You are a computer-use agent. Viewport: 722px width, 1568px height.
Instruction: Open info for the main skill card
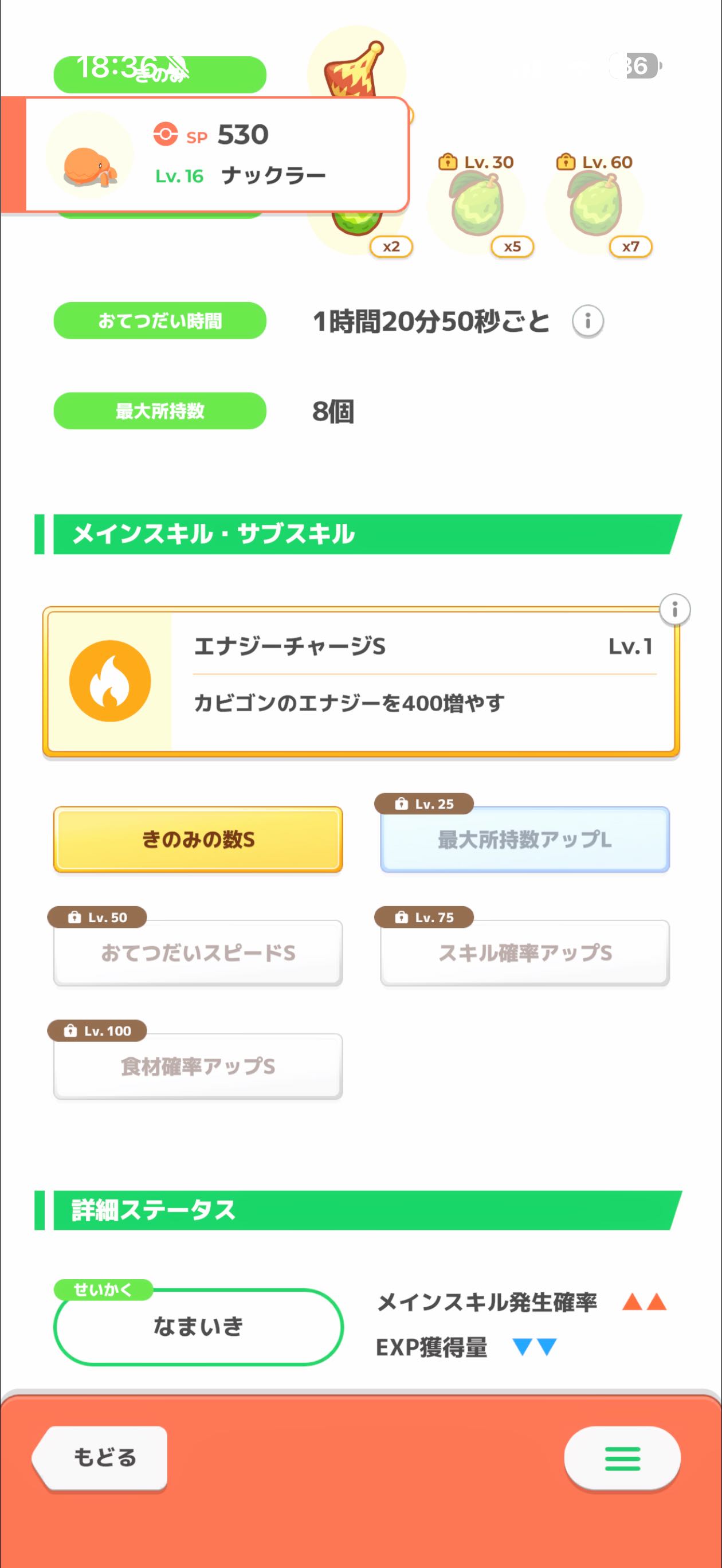click(x=674, y=609)
